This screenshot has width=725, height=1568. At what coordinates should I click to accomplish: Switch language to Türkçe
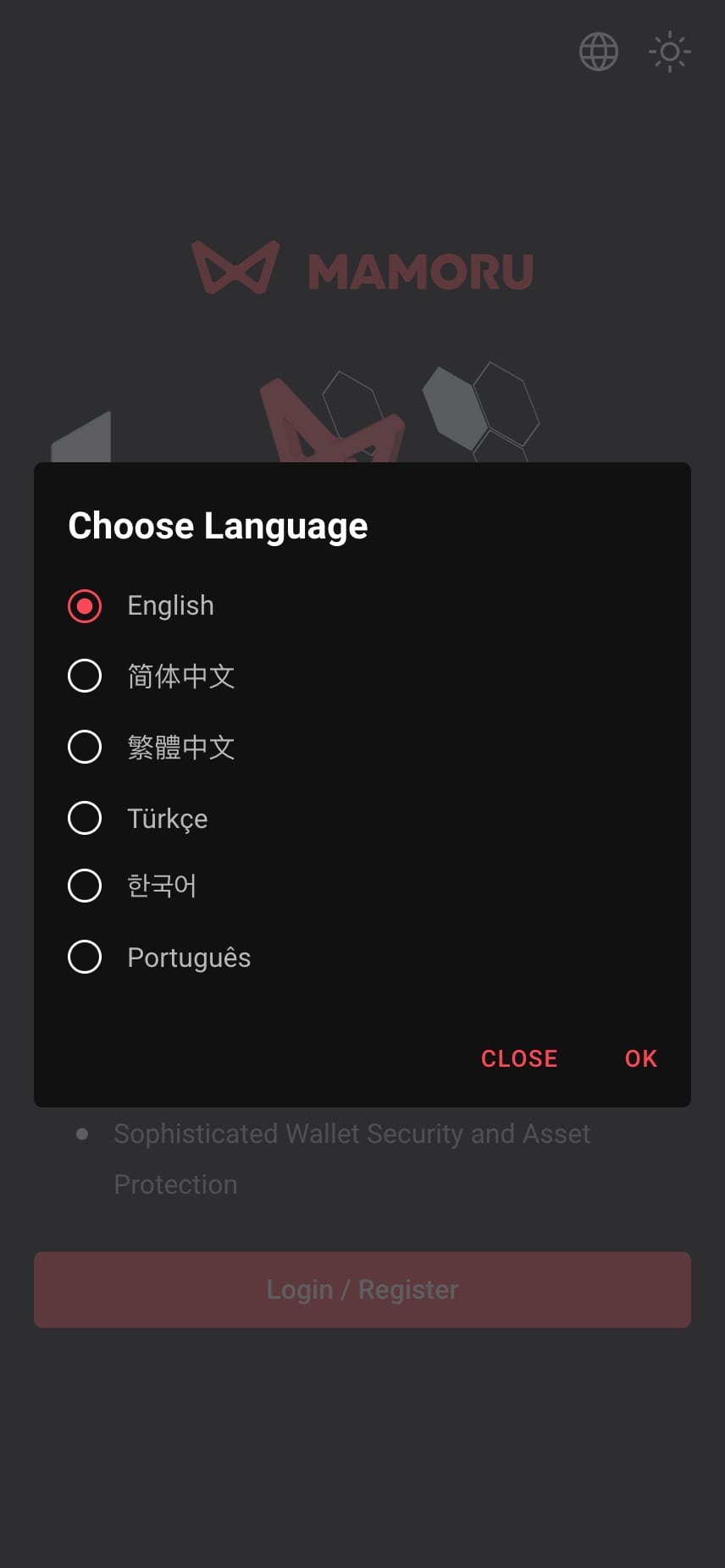coord(85,818)
